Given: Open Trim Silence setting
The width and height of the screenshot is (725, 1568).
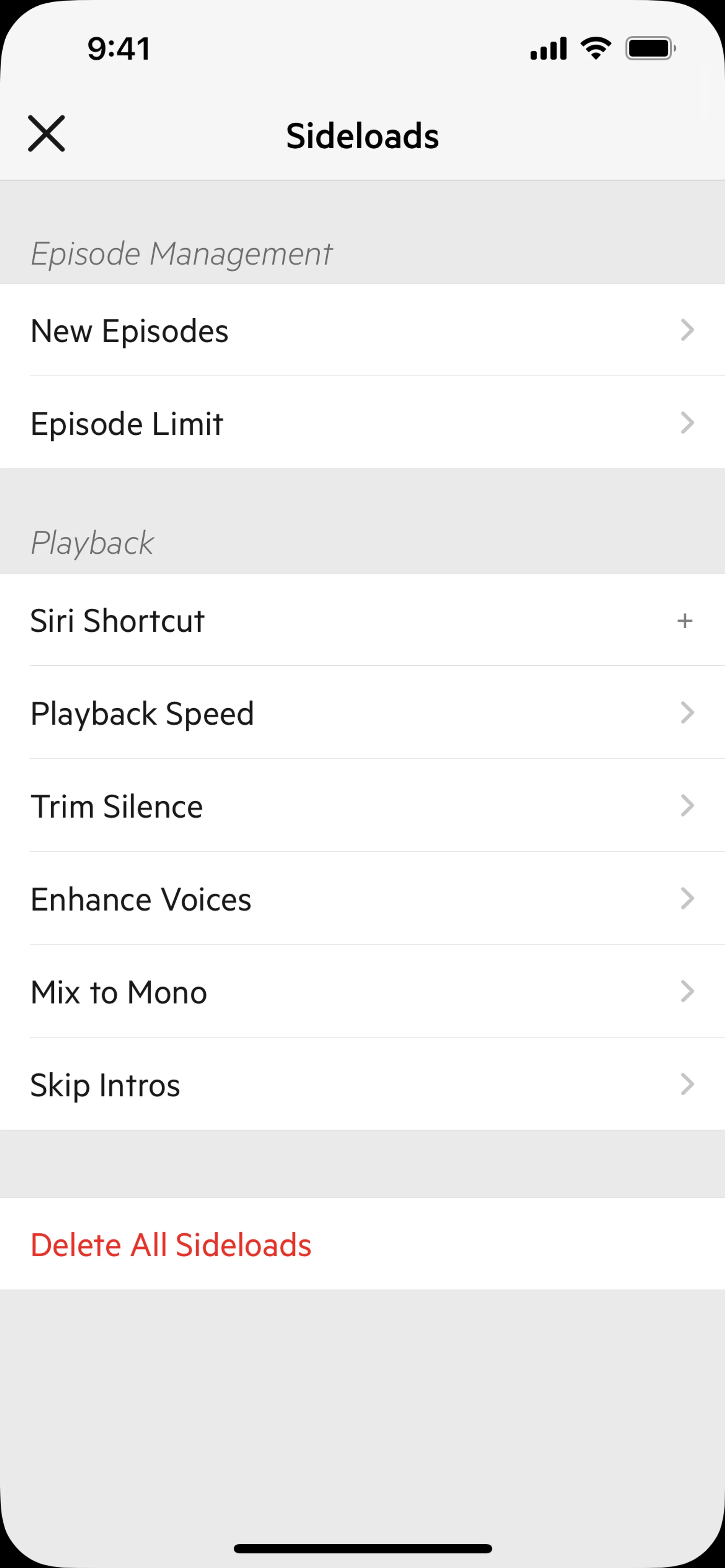Looking at the screenshot, I should (362, 806).
